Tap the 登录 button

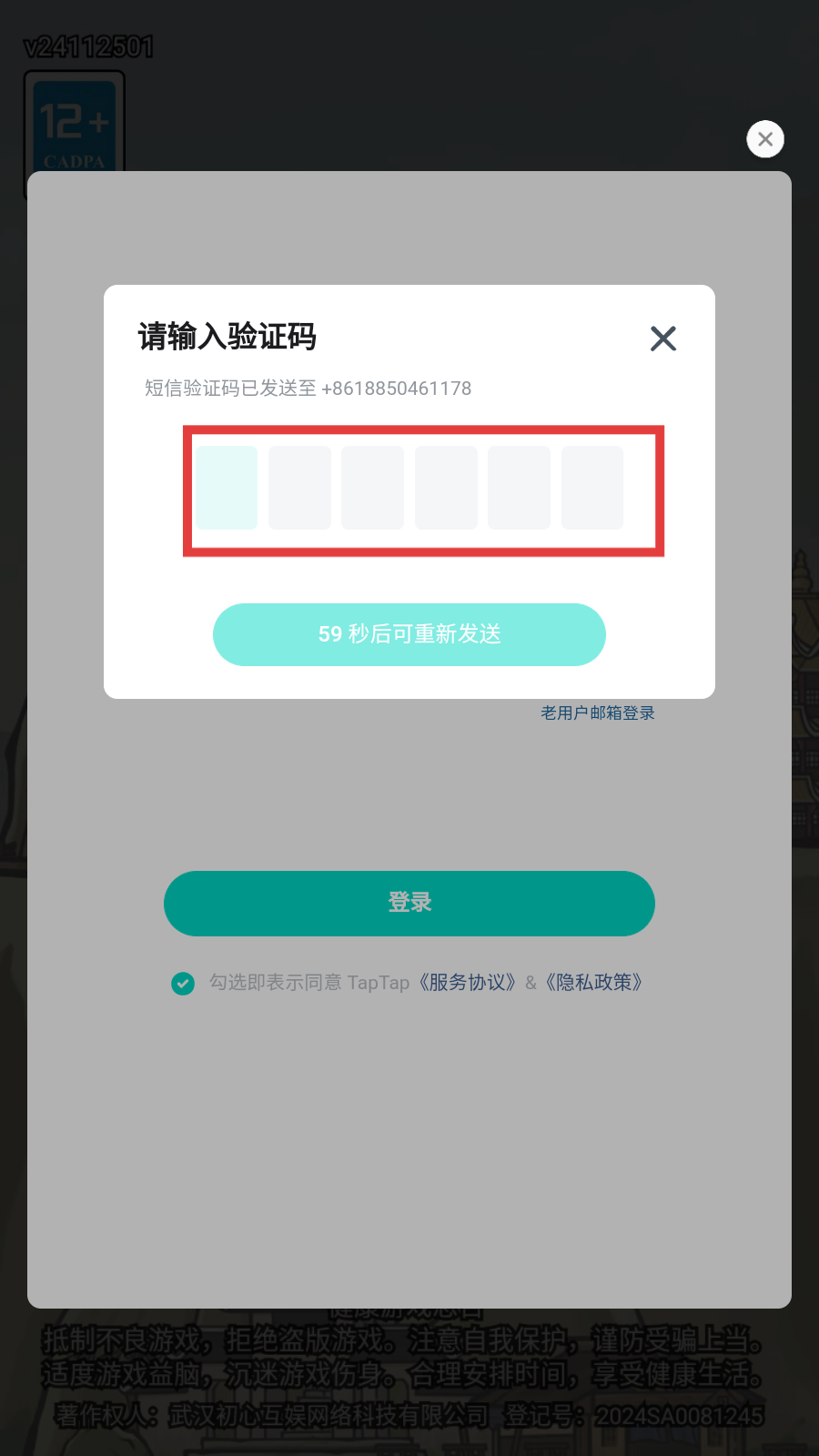[409, 904]
